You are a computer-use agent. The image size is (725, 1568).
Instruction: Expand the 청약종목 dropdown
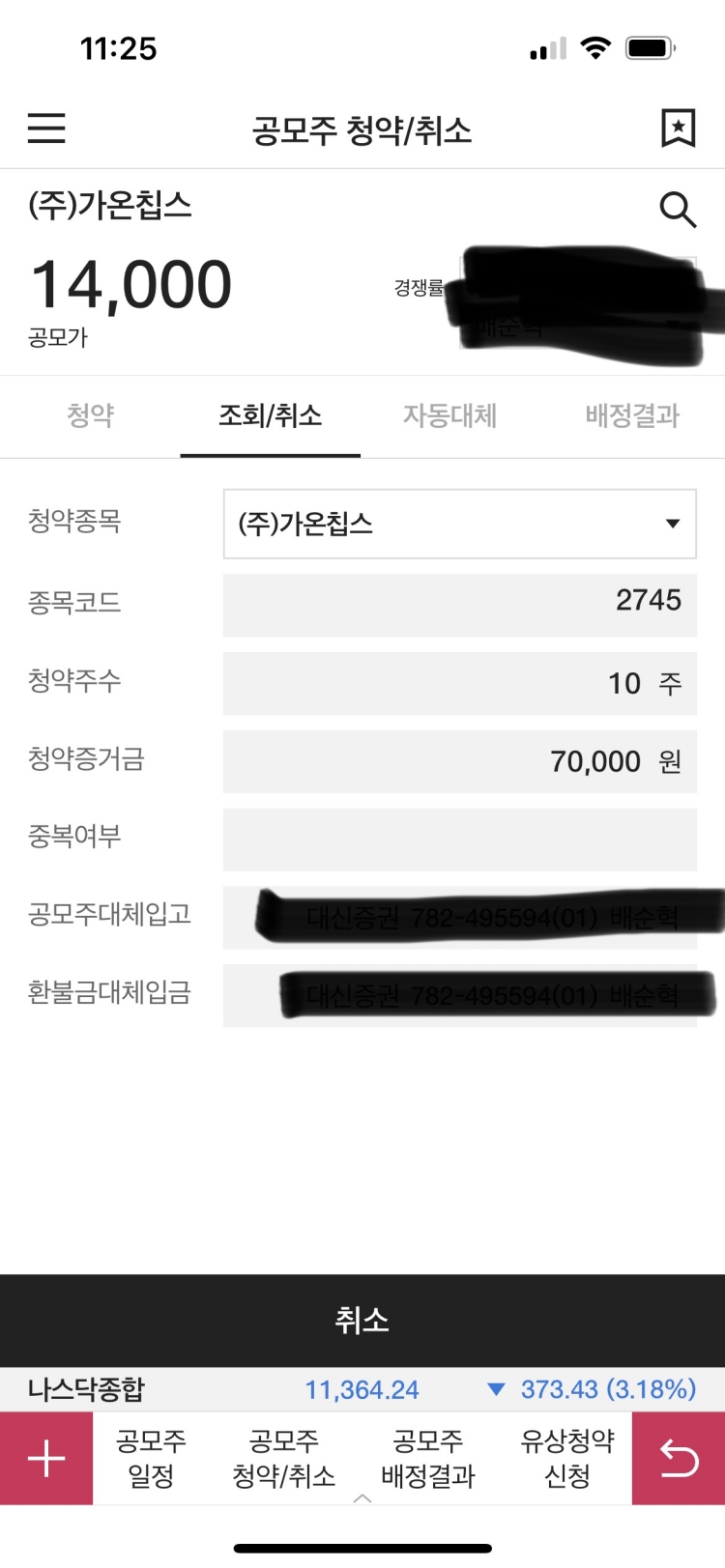click(x=459, y=524)
